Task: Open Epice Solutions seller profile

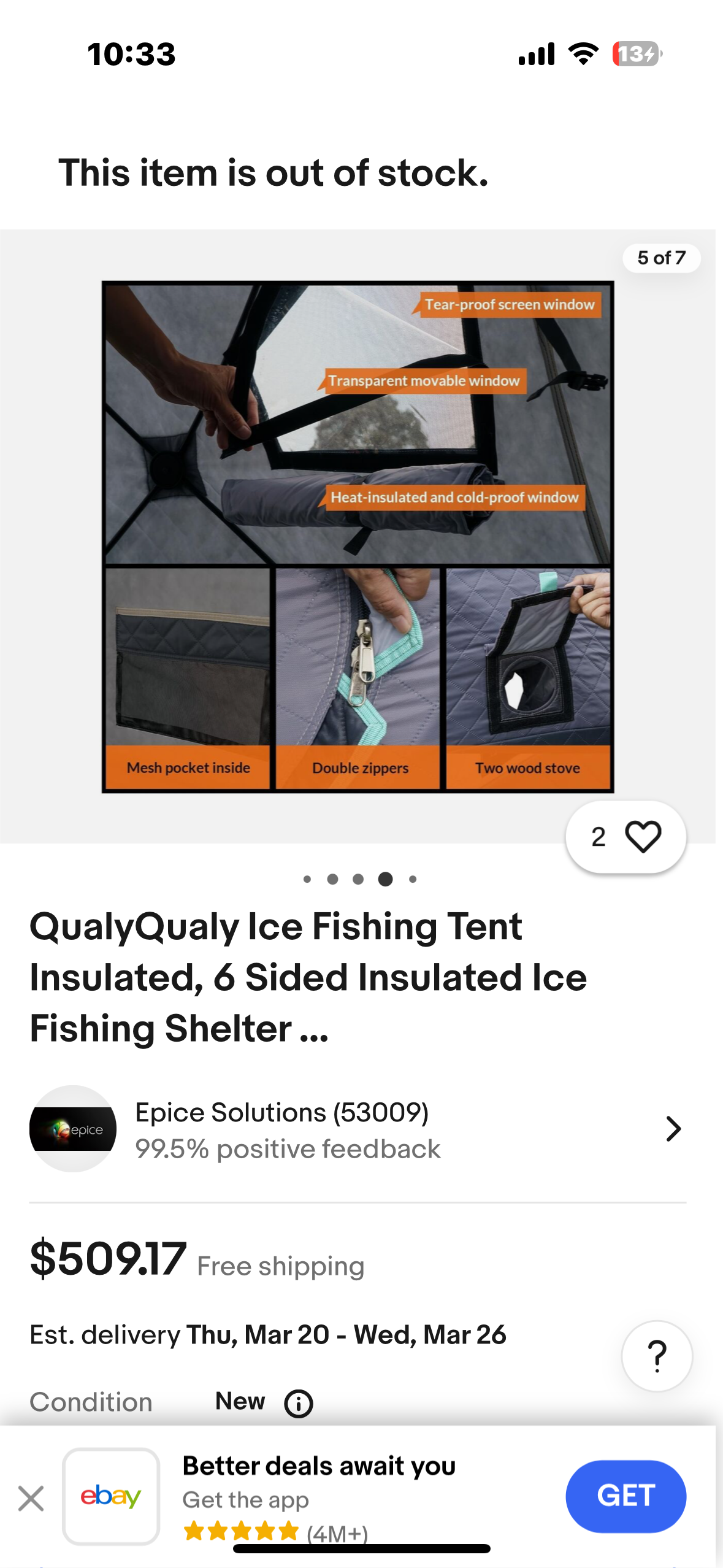Action: point(358,1129)
